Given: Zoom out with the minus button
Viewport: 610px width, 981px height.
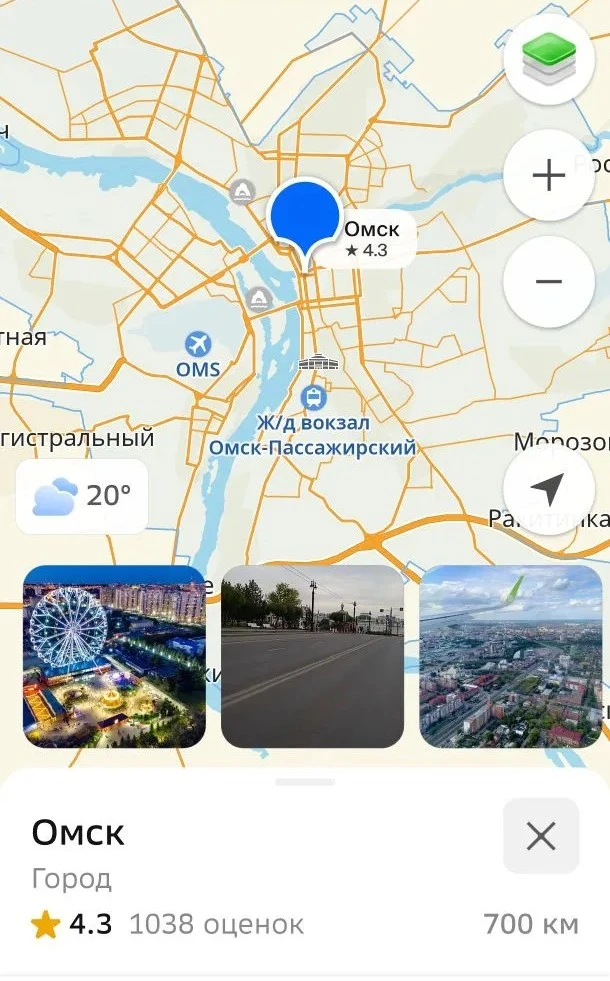Looking at the screenshot, I should (x=549, y=282).
